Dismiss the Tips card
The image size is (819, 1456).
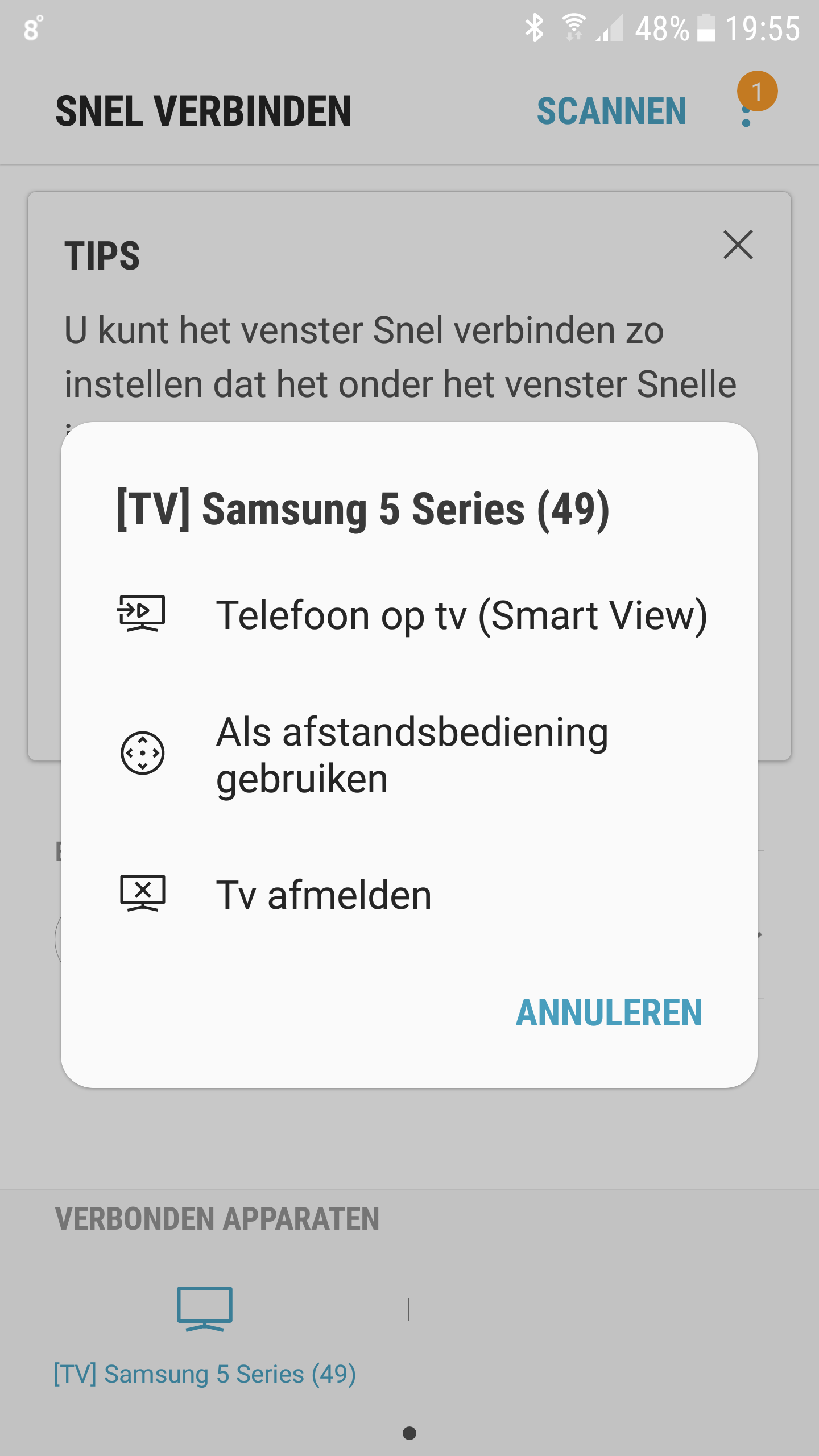(738, 245)
